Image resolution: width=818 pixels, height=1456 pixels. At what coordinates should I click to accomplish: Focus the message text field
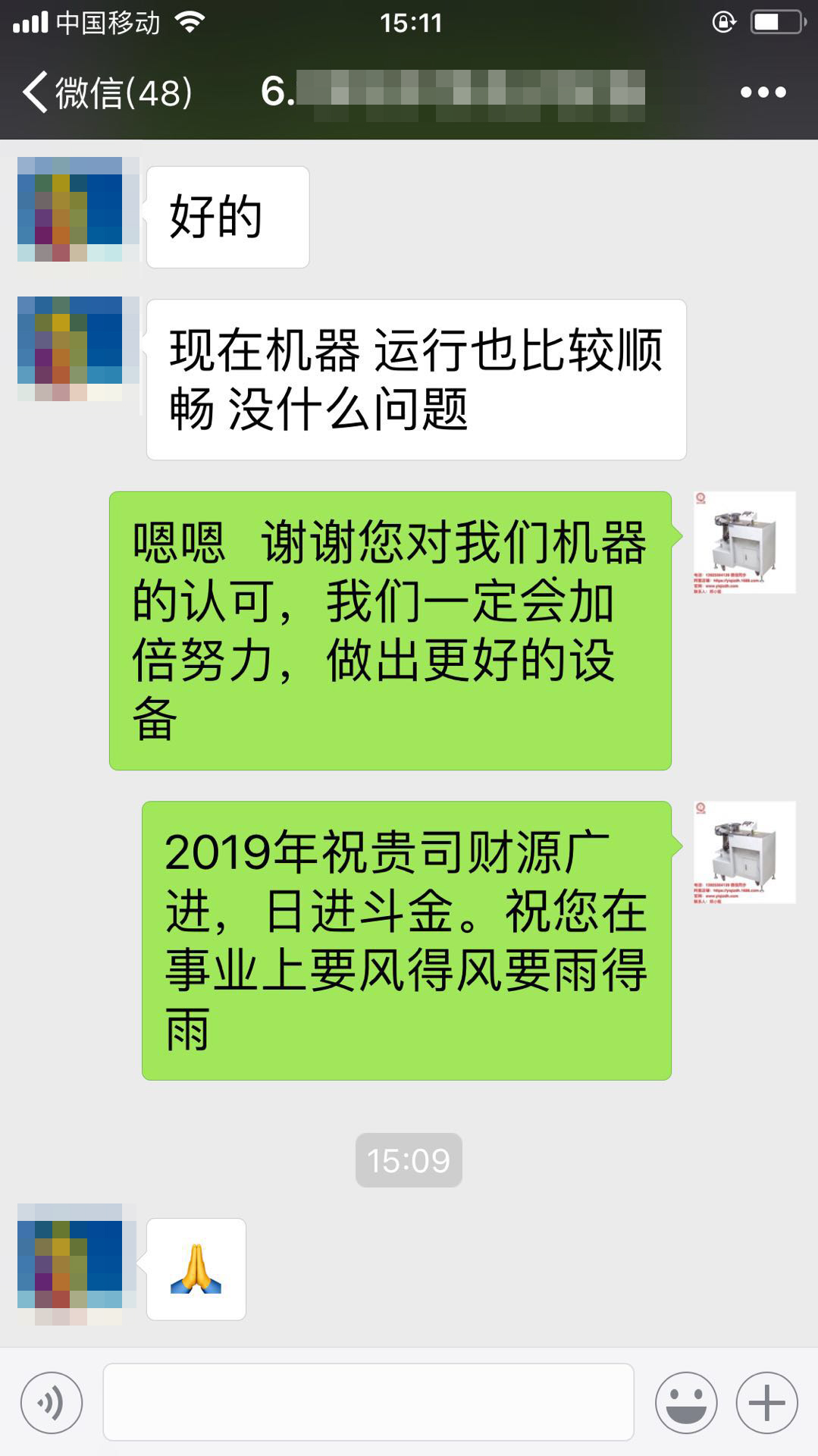click(x=368, y=1402)
